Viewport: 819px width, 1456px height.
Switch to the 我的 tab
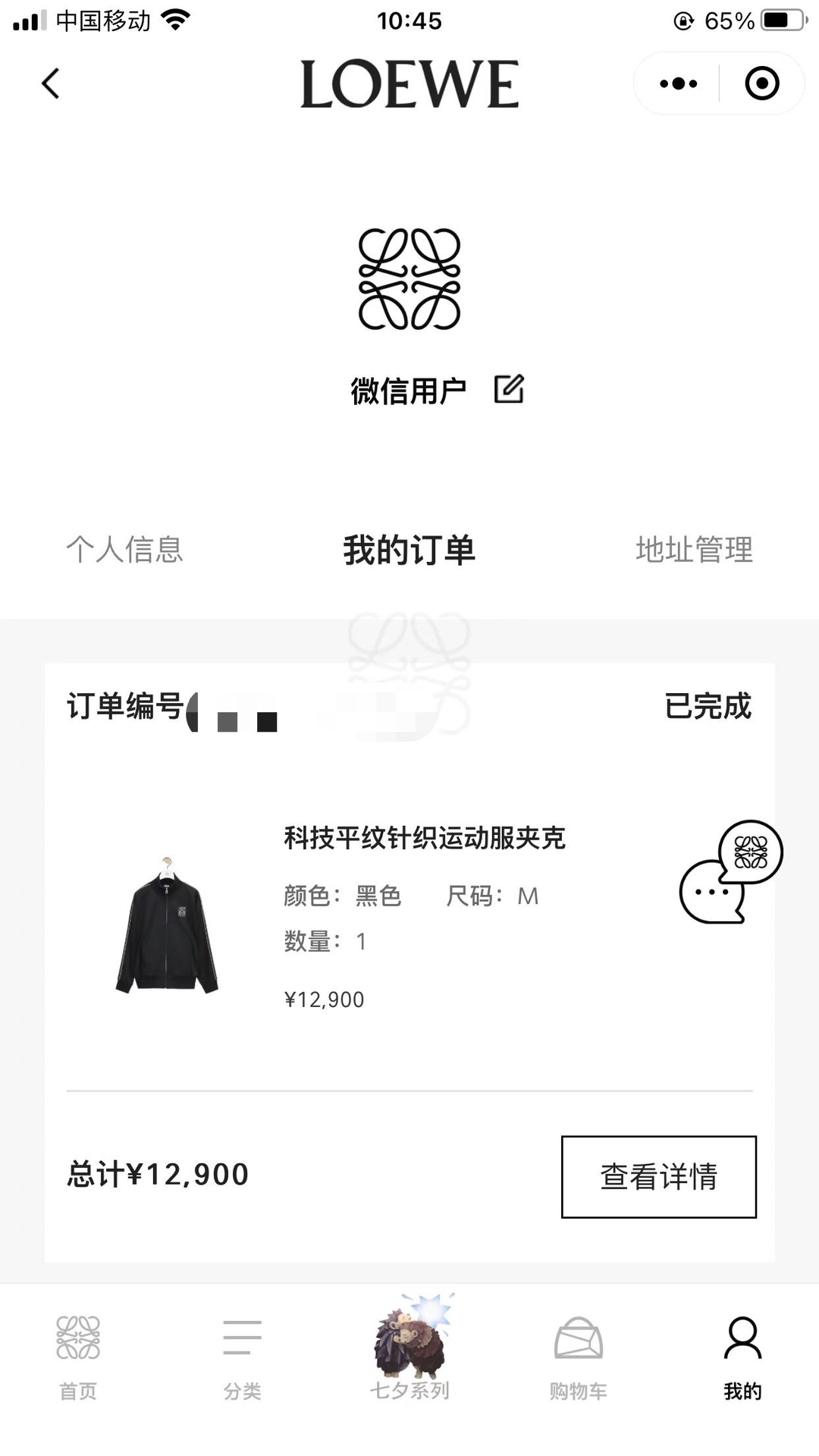(x=742, y=1357)
